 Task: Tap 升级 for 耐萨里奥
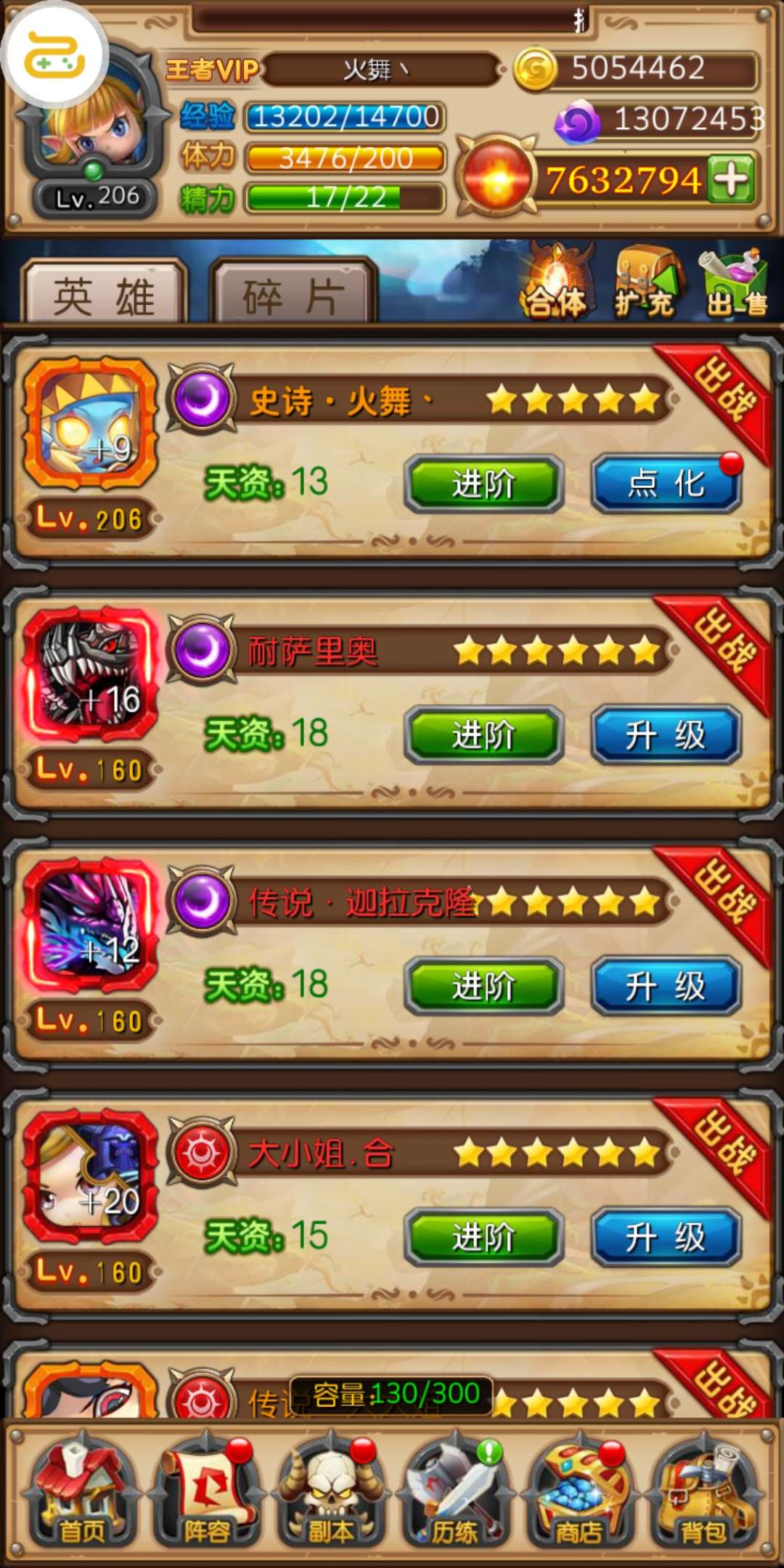pyautogui.click(x=666, y=735)
